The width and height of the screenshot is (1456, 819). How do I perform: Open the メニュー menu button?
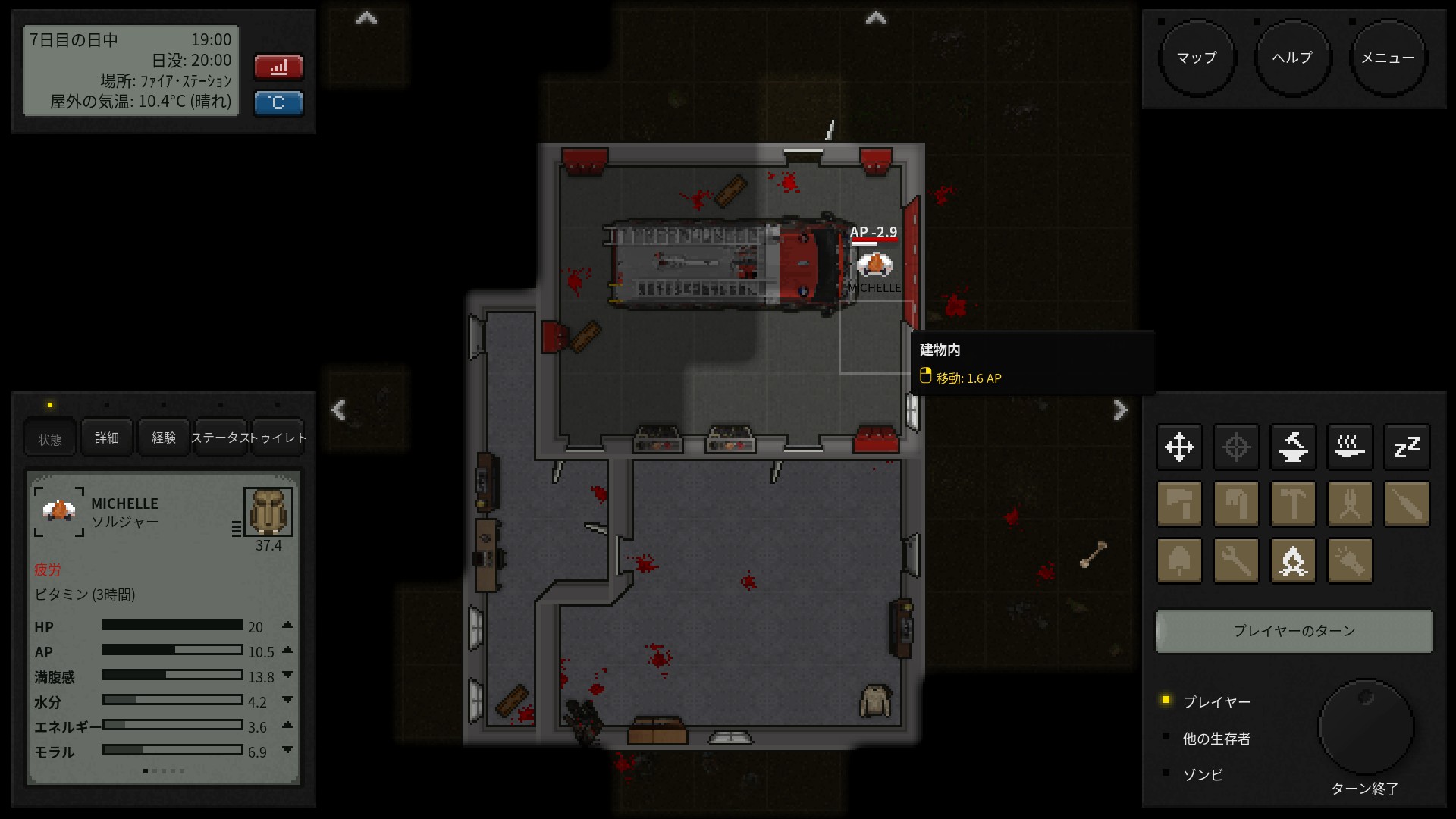coord(1388,58)
